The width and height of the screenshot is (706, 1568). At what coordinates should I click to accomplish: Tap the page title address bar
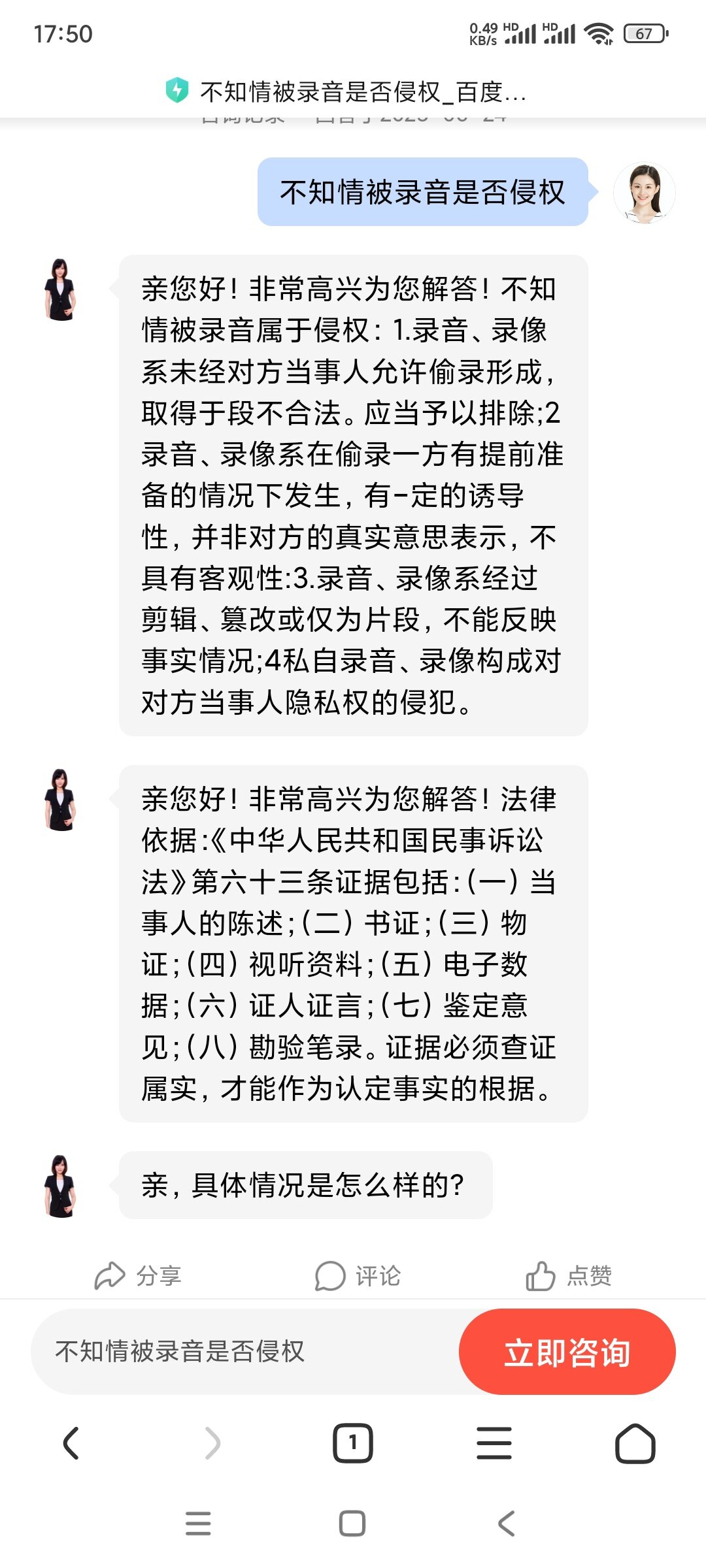pos(363,91)
